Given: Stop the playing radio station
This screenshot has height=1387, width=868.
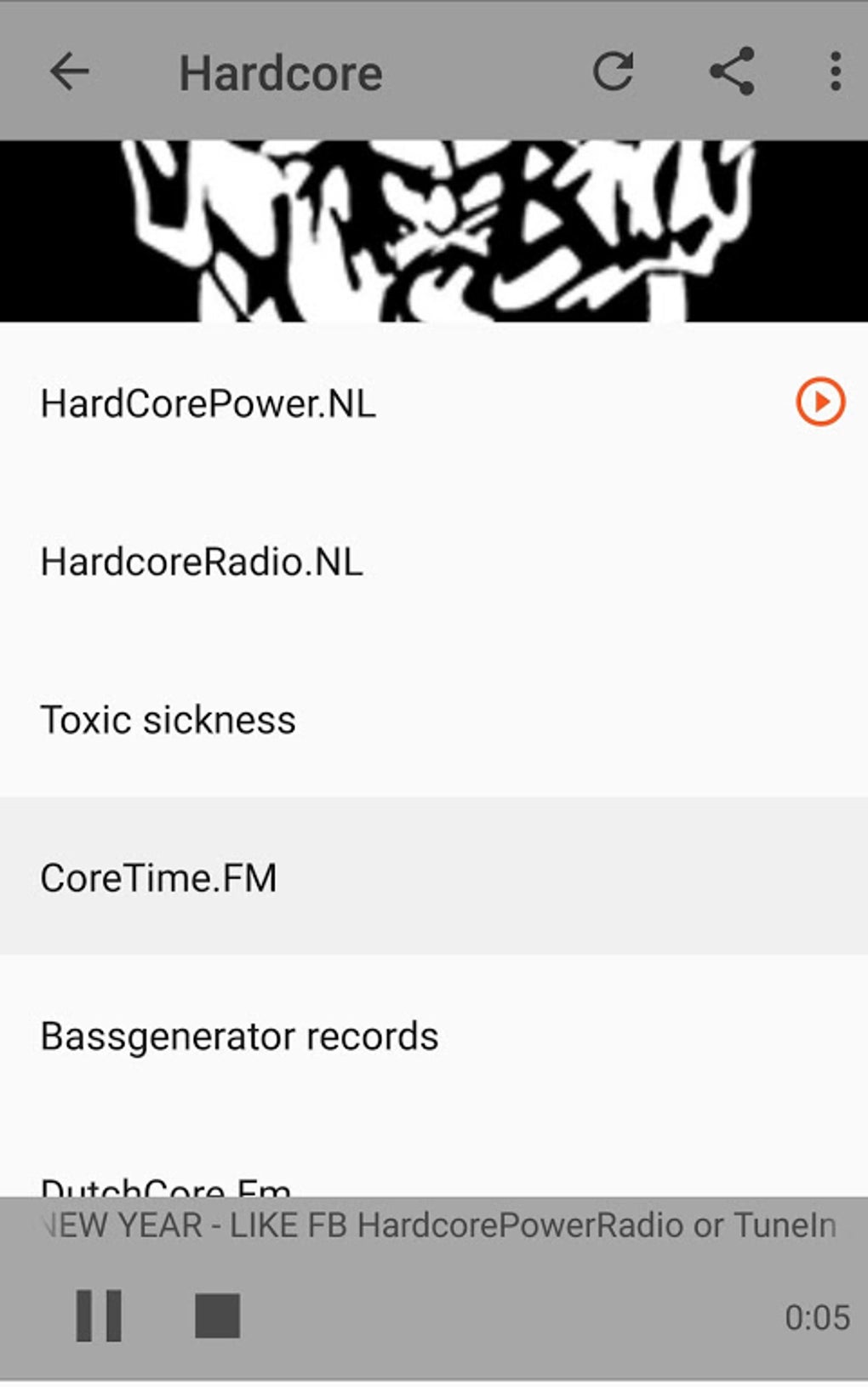Looking at the screenshot, I should (x=218, y=1314).
